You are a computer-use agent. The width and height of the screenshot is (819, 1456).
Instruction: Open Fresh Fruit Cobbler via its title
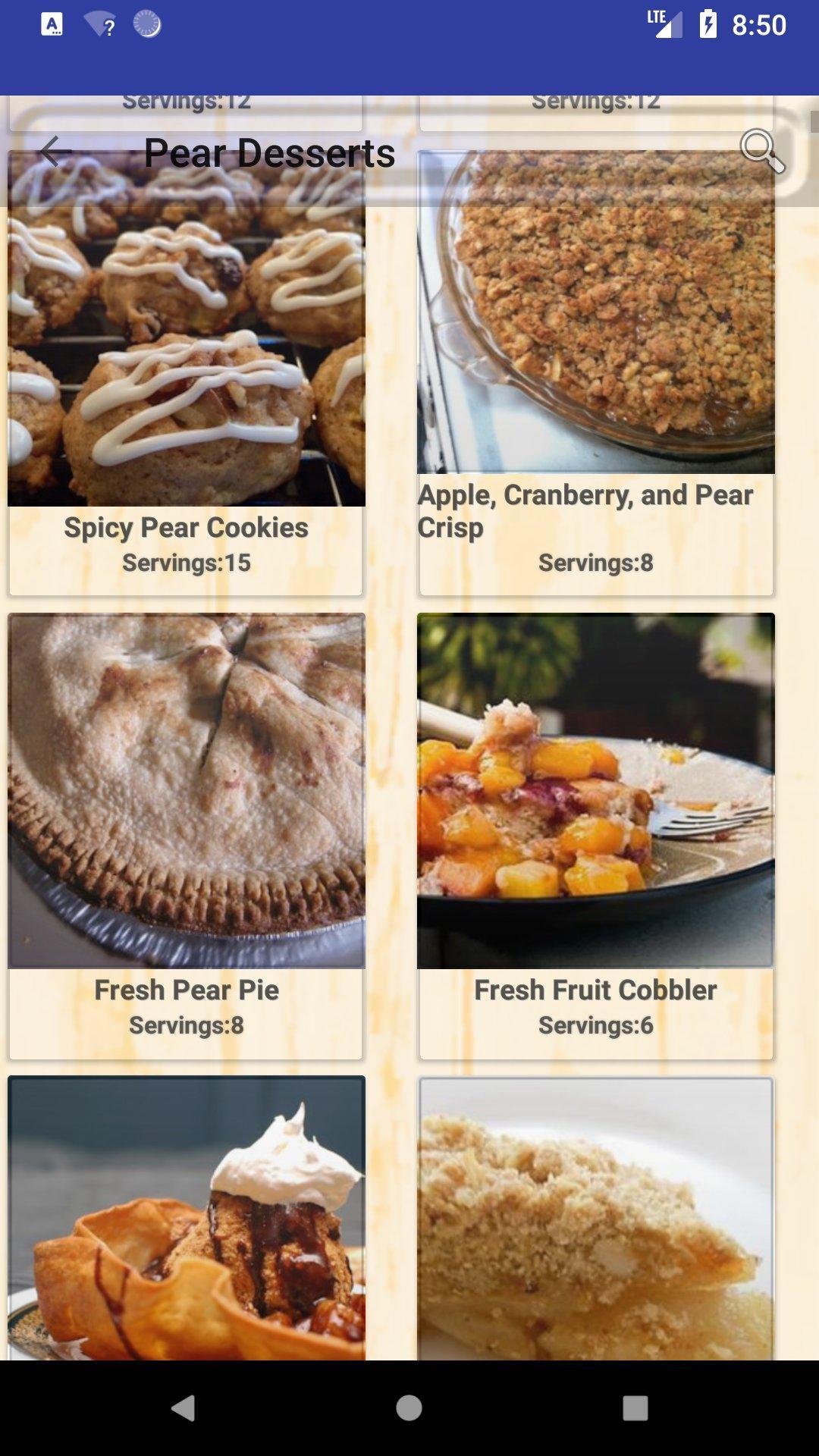595,990
